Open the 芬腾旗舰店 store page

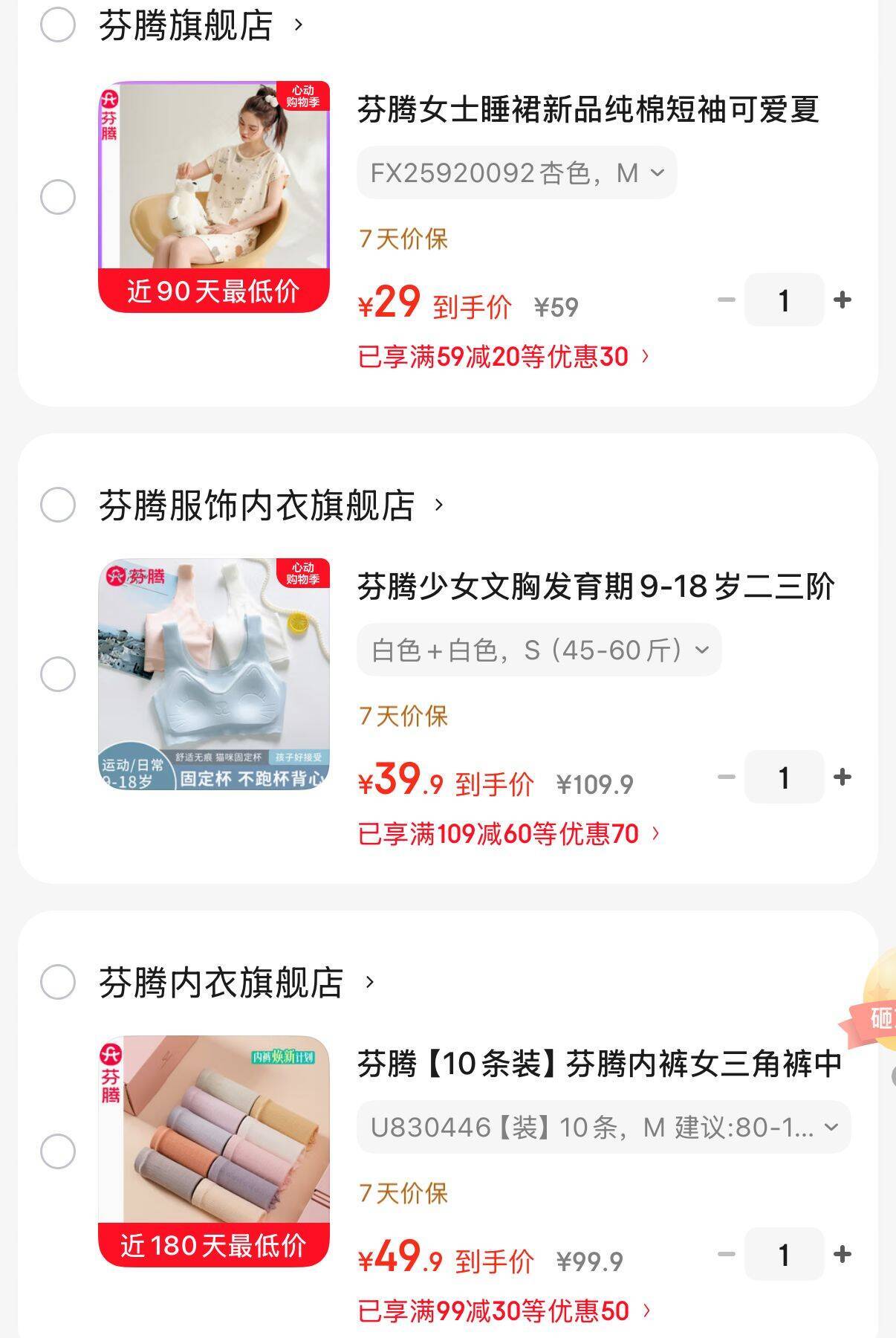(x=201, y=25)
